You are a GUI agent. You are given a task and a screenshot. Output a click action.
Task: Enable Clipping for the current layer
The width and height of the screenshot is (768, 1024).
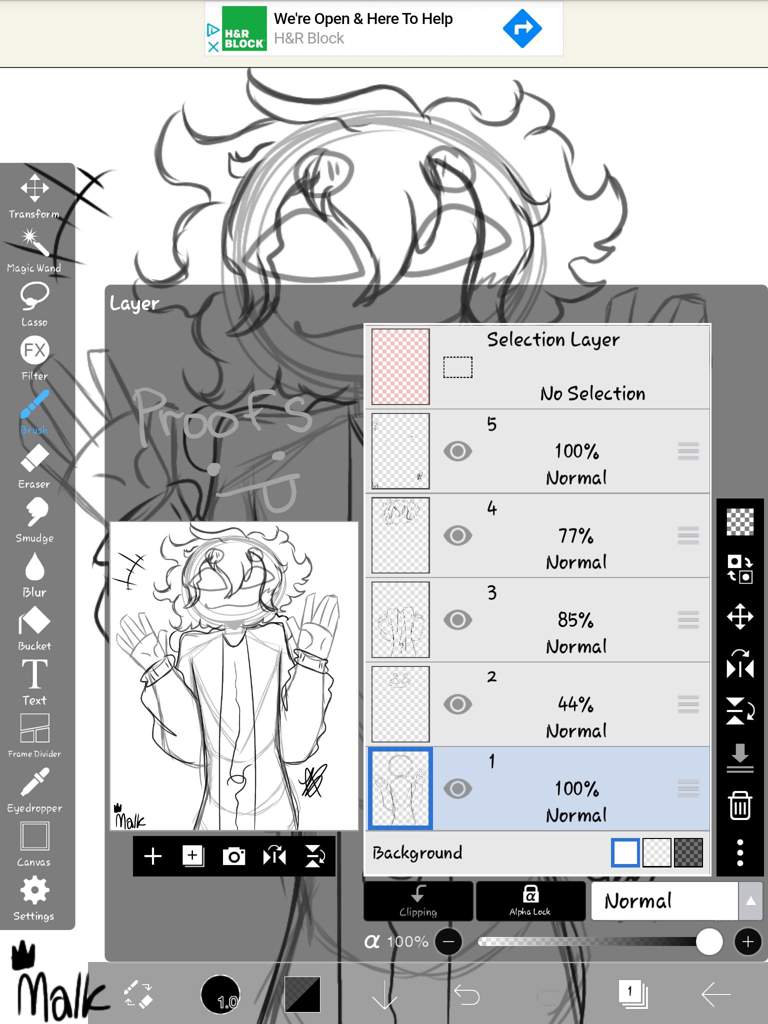tap(418, 900)
